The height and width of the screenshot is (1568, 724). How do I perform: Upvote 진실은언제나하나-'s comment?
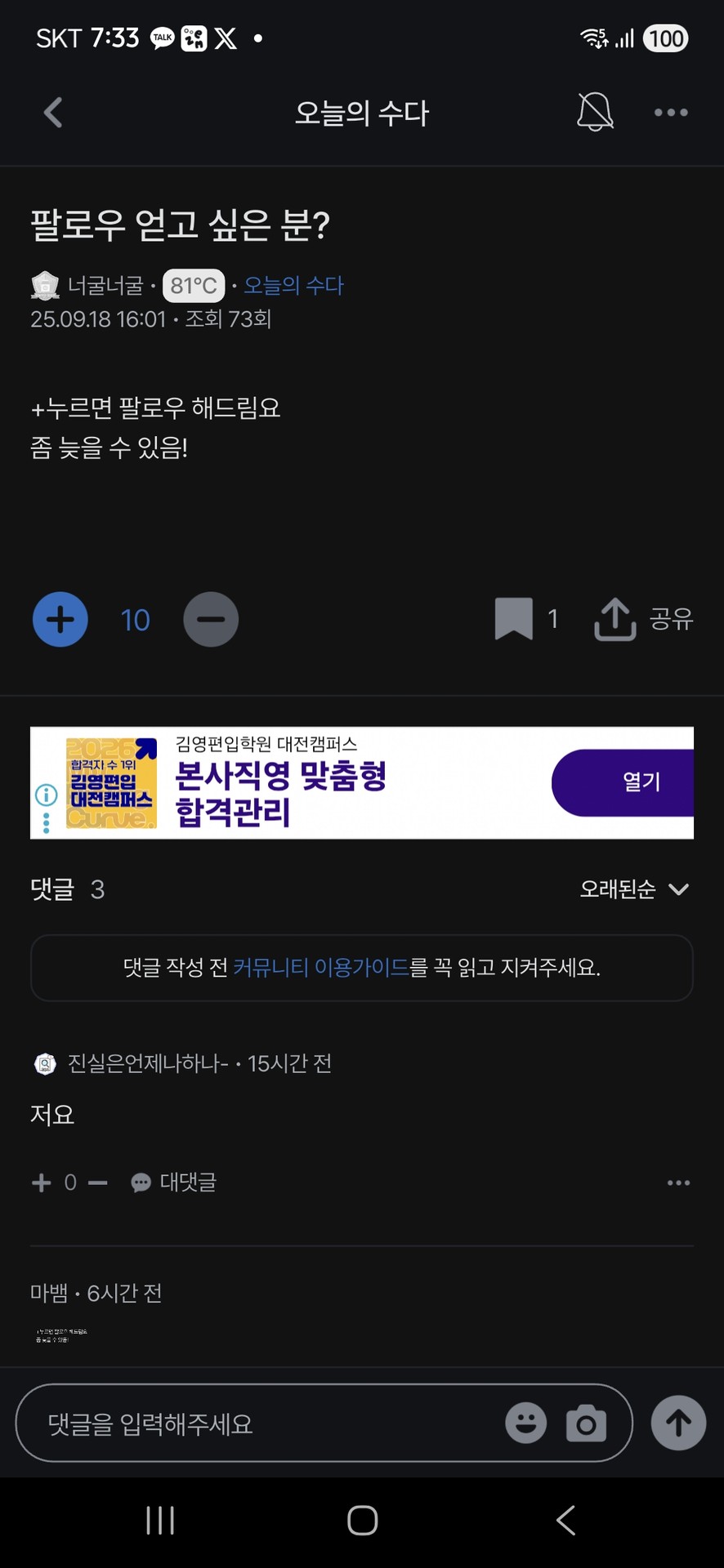coord(41,1183)
